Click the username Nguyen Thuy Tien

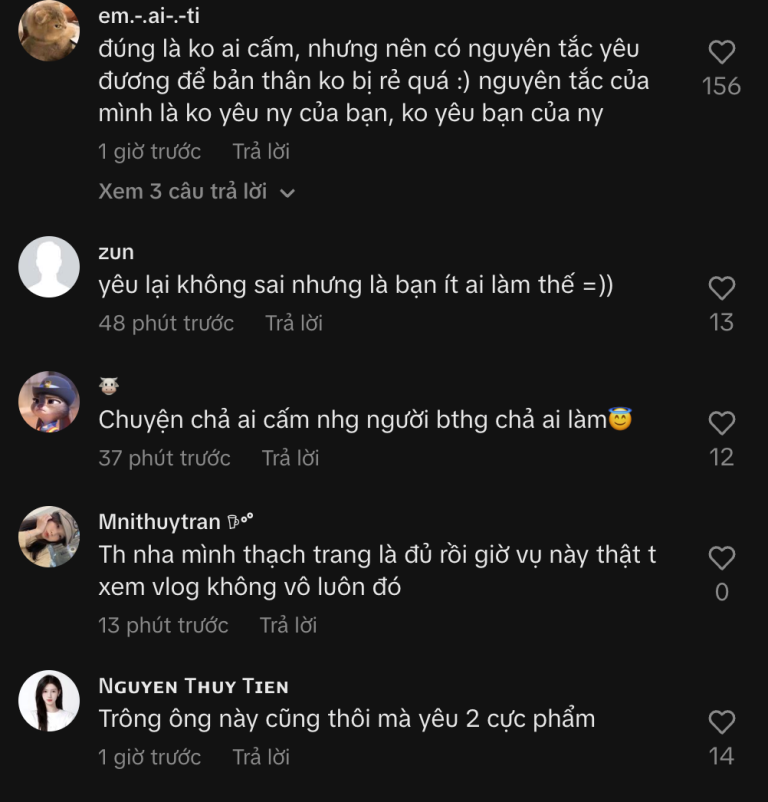[193, 686]
